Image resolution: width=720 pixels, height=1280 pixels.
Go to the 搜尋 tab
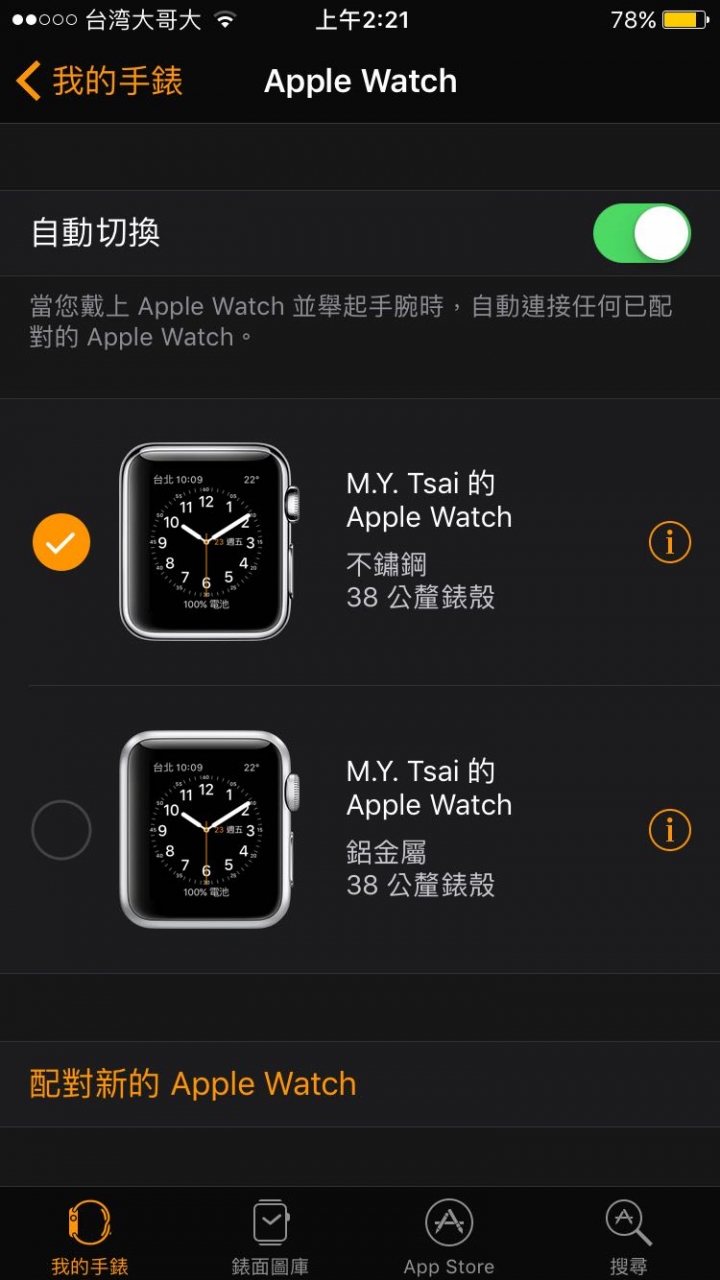click(x=629, y=1236)
